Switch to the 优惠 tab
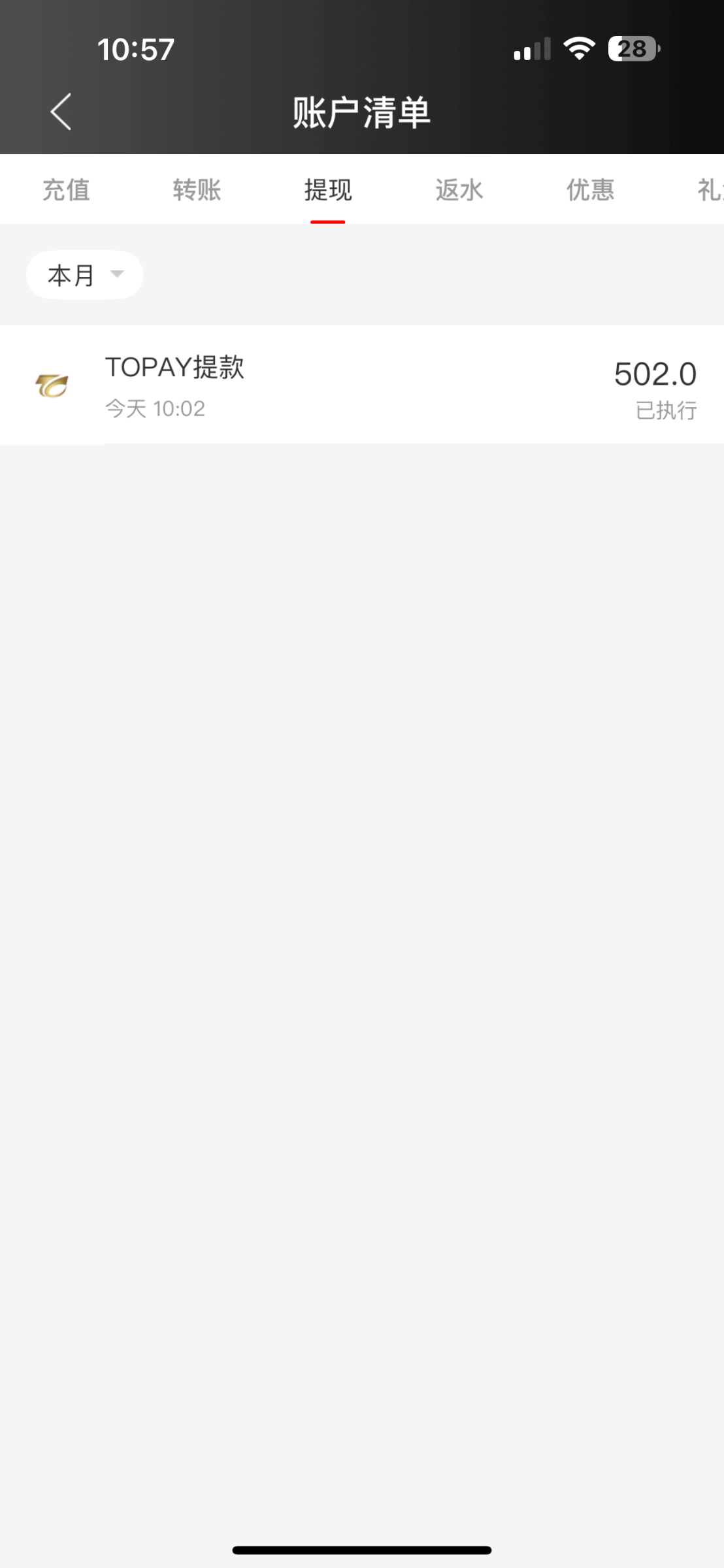 590,190
